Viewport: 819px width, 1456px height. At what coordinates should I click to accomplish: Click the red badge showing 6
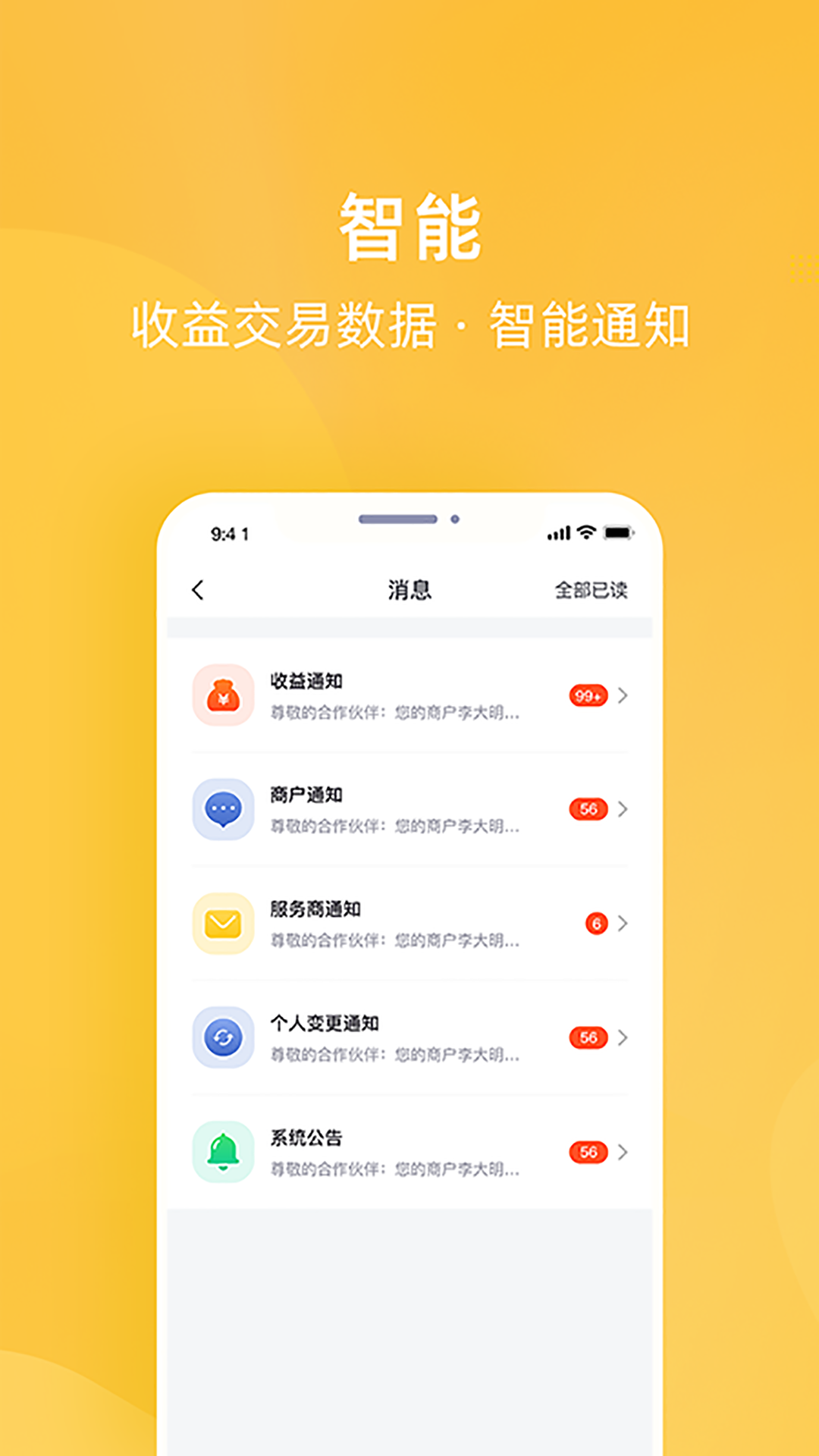coord(598,923)
